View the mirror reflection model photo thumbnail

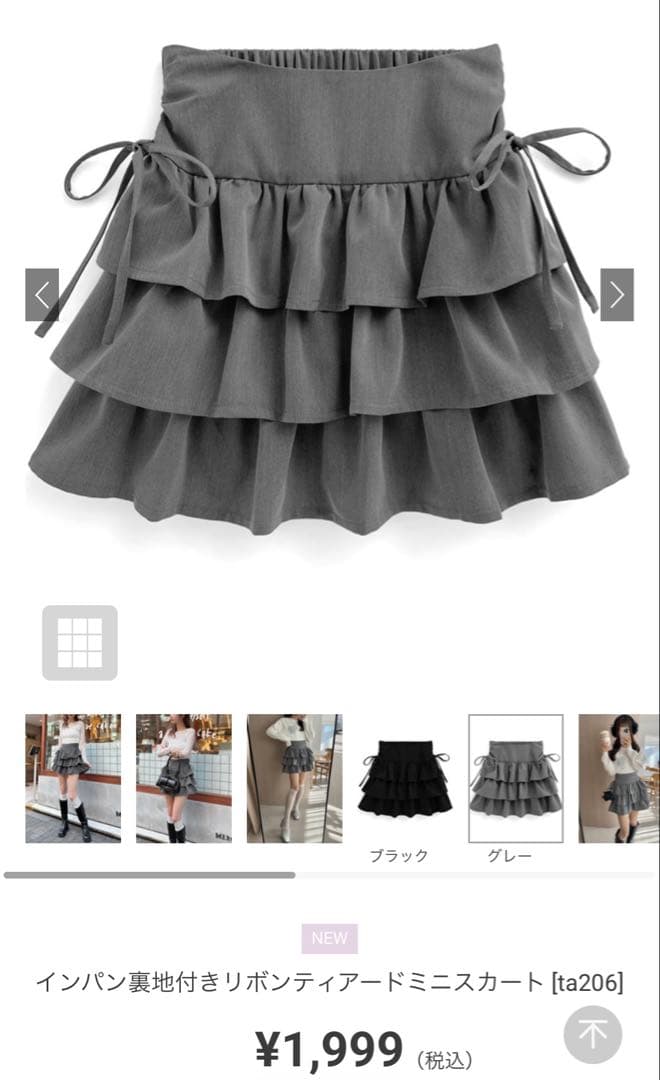pyautogui.click(x=295, y=778)
